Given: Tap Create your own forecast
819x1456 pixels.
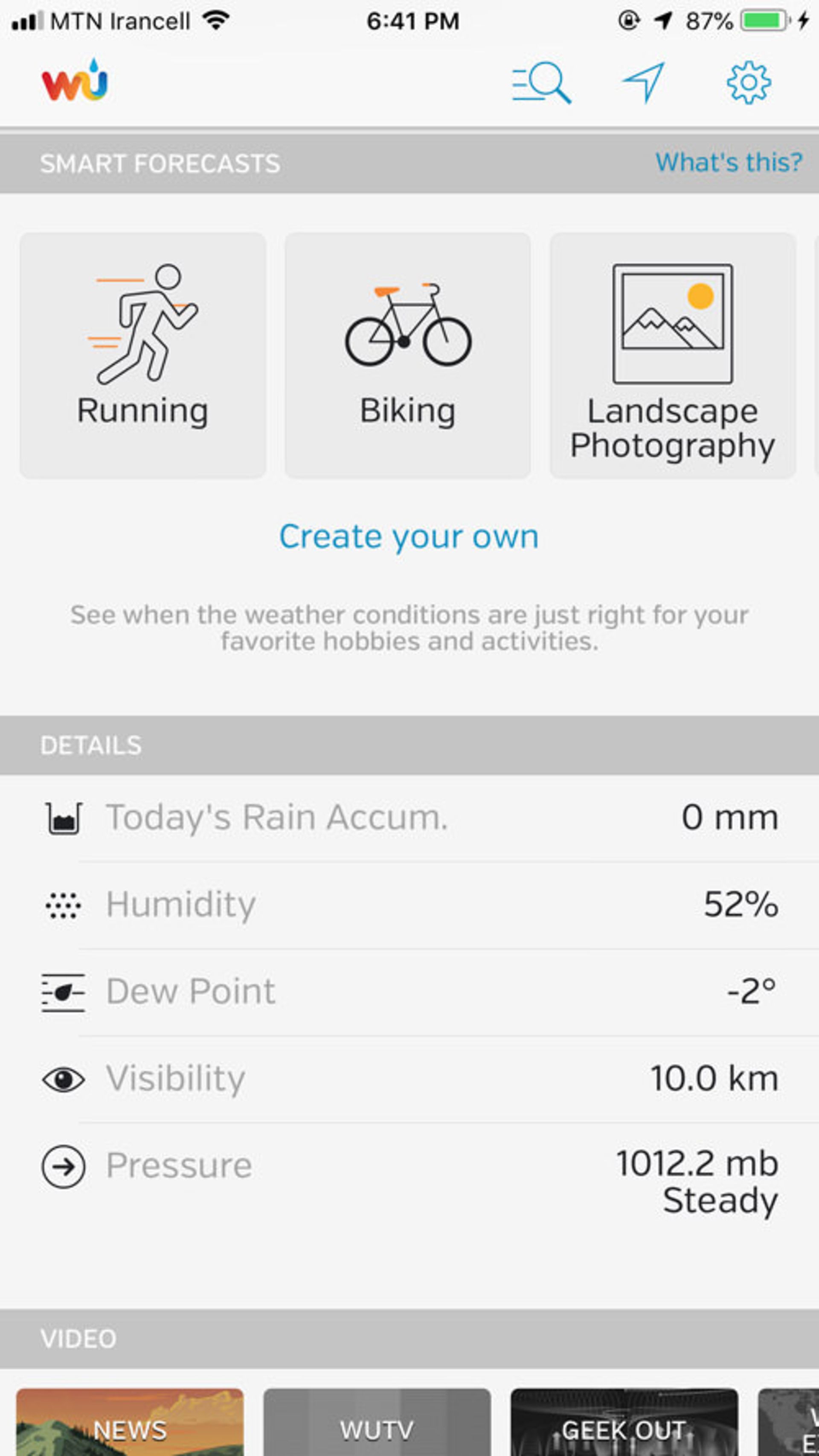Looking at the screenshot, I should [x=409, y=536].
